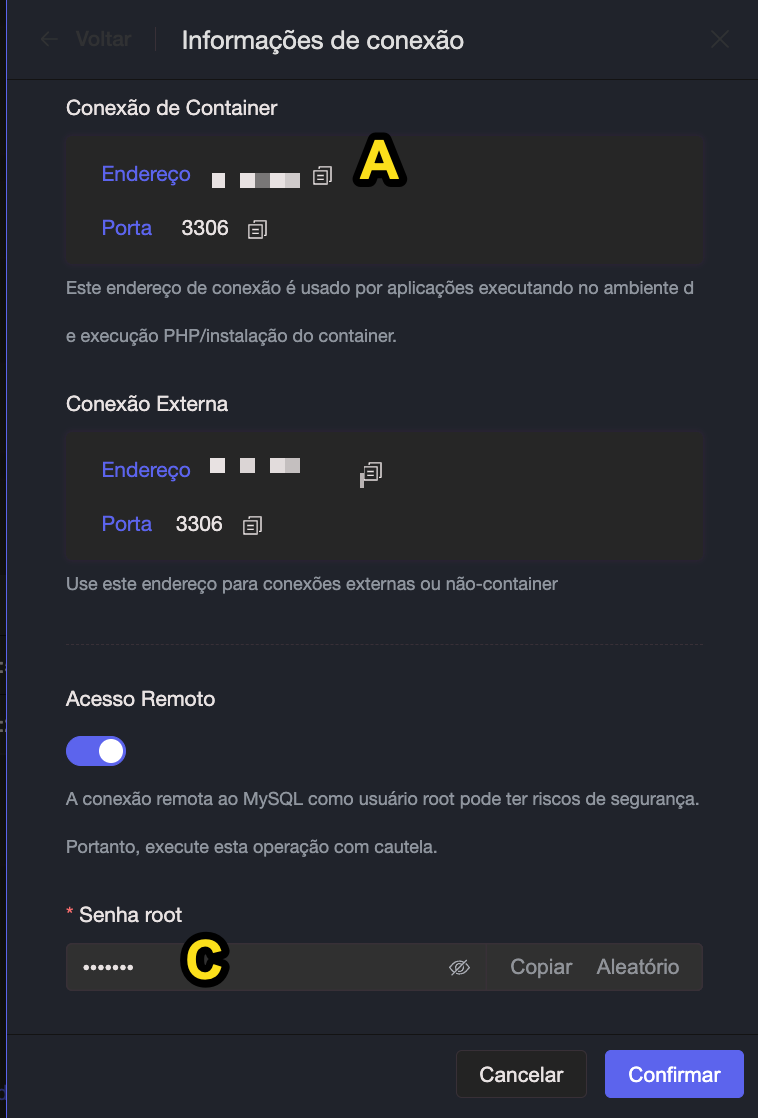Disable the Acesso Remoto switch
The height and width of the screenshot is (1118, 758).
click(x=96, y=751)
